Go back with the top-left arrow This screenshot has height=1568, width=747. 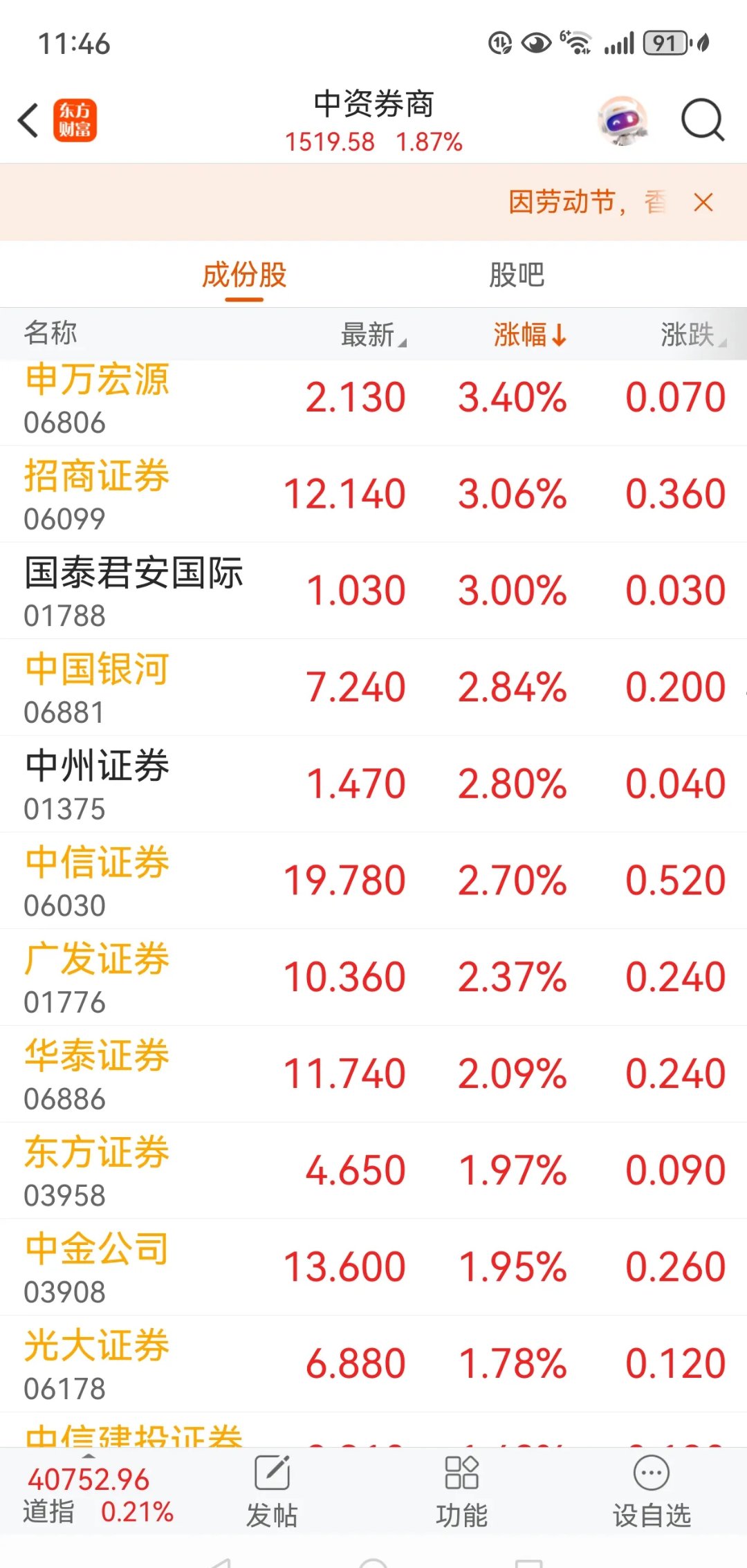tap(28, 121)
